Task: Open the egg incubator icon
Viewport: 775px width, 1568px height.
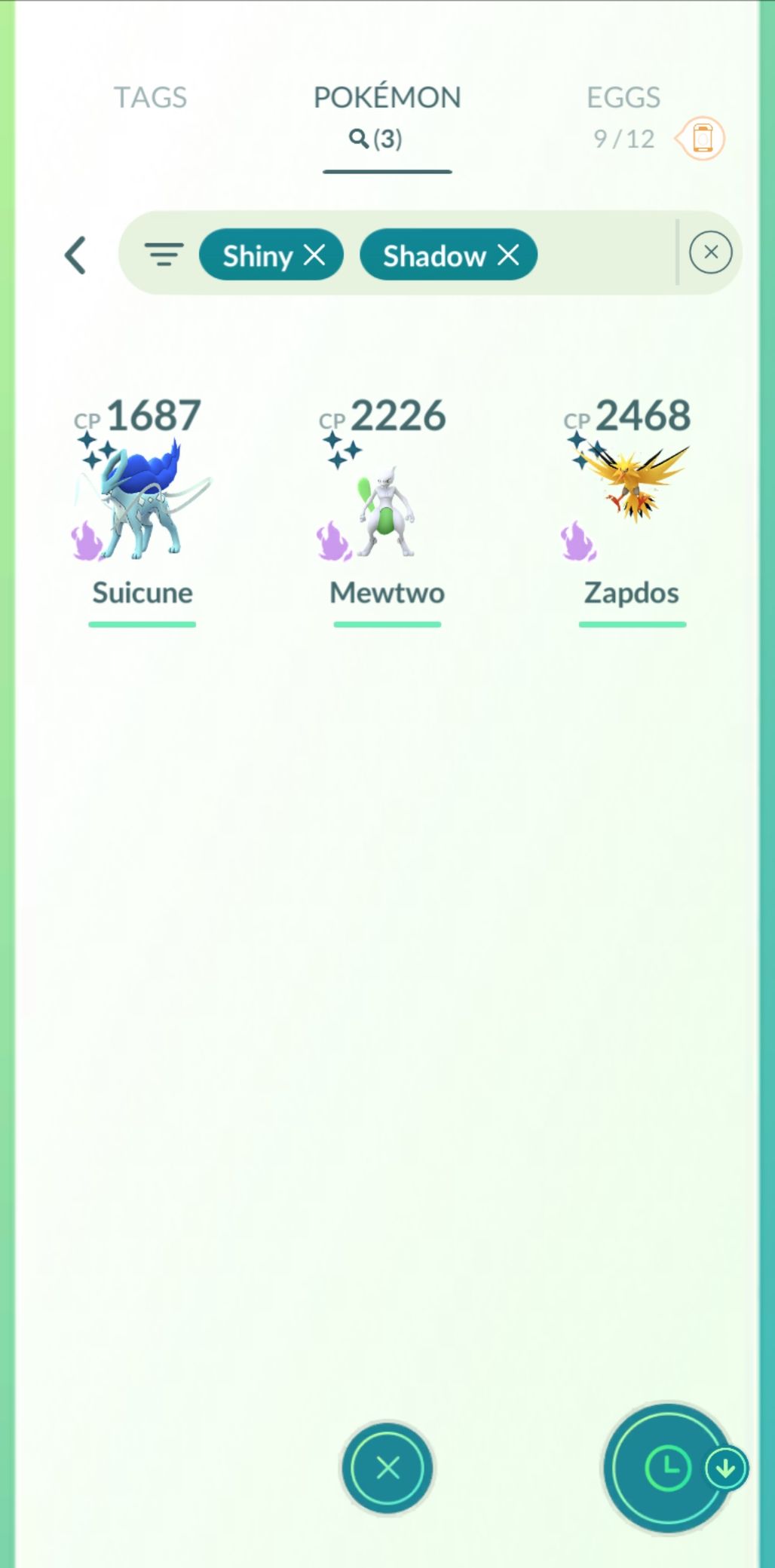Action: coord(701,139)
